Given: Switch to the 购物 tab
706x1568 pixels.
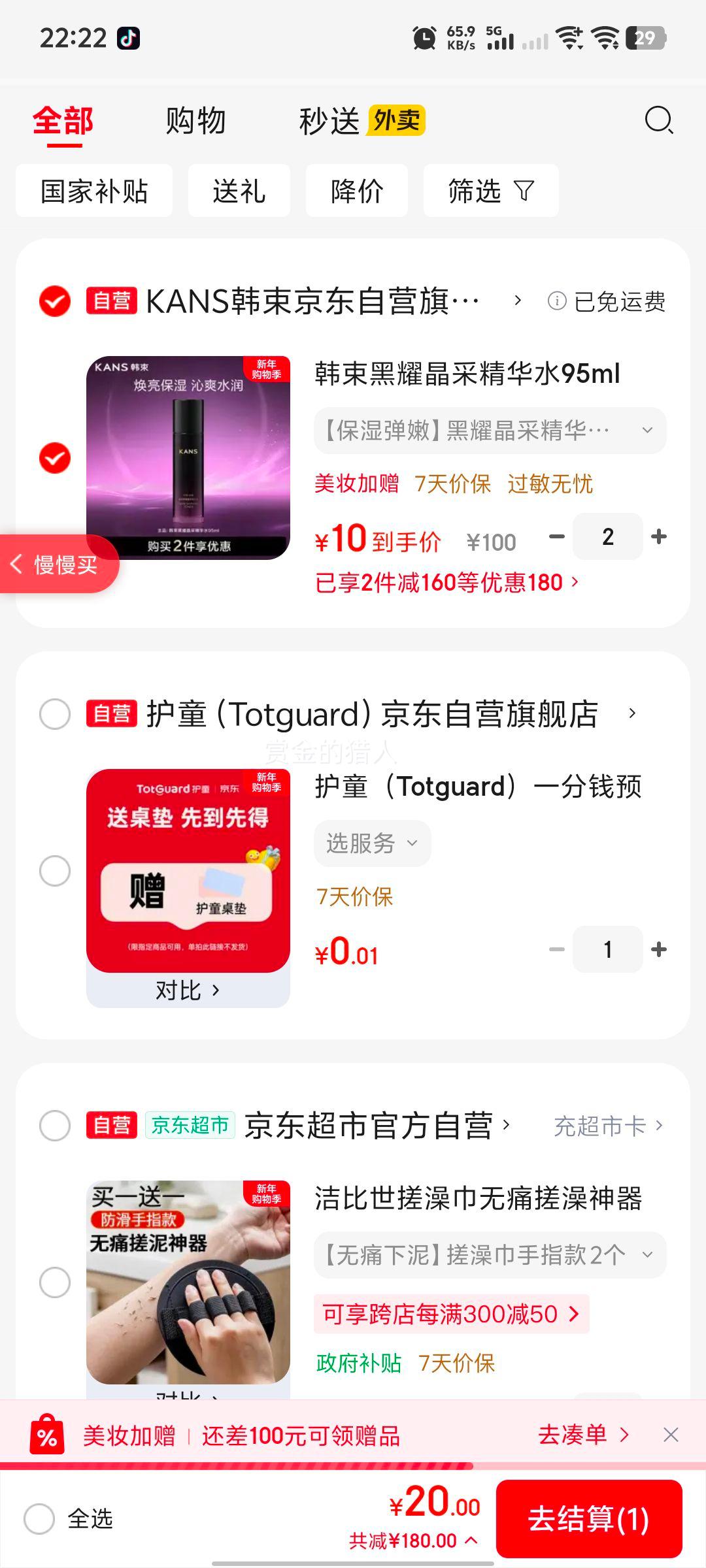Looking at the screenshot, I should (196, 121).
